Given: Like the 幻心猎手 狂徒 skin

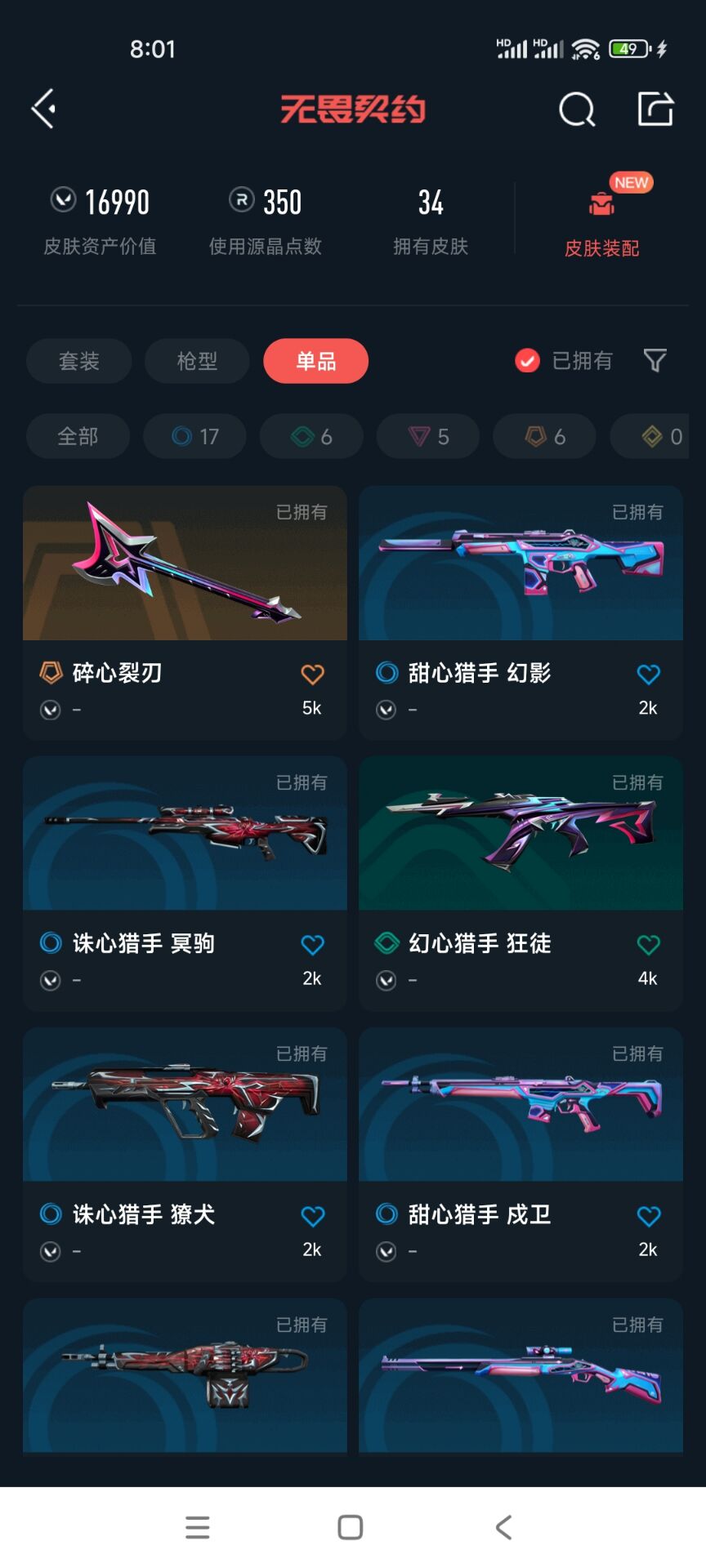Looking at the screenshot, I should point(648,945).
